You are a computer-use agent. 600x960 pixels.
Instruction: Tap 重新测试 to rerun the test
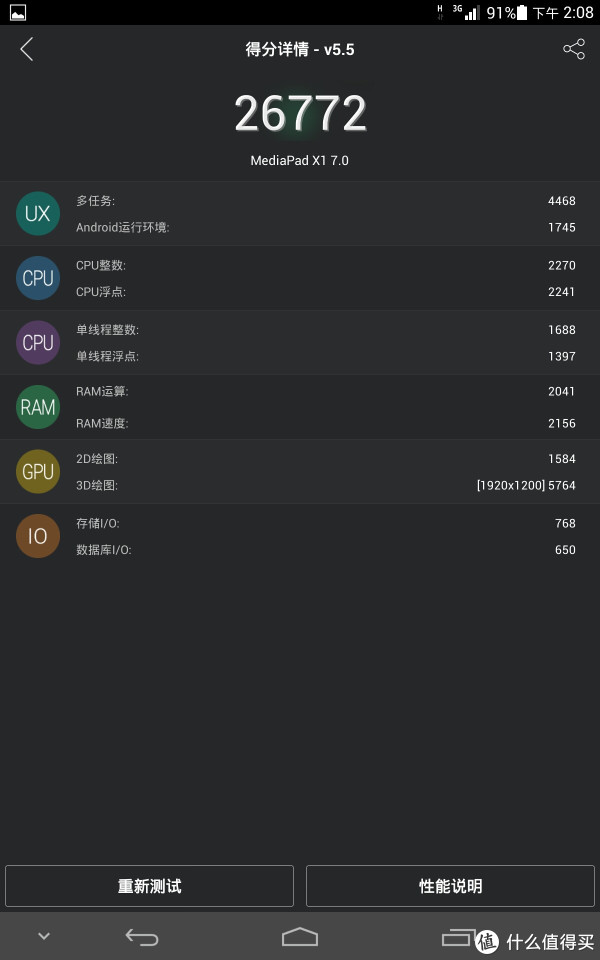point(149,886)
